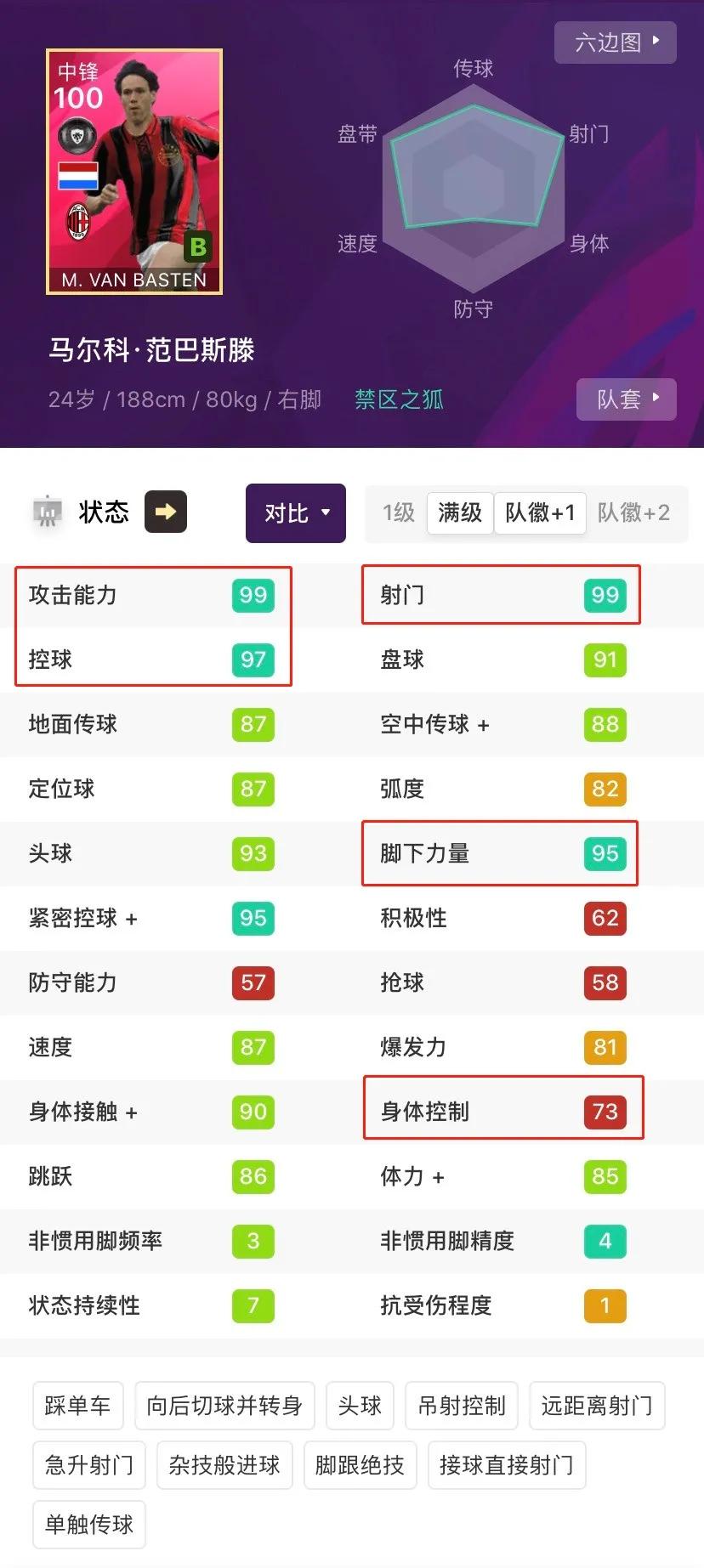Tap the green B condition badge
Screen dimensions: 704x1568
coord(197,247)
